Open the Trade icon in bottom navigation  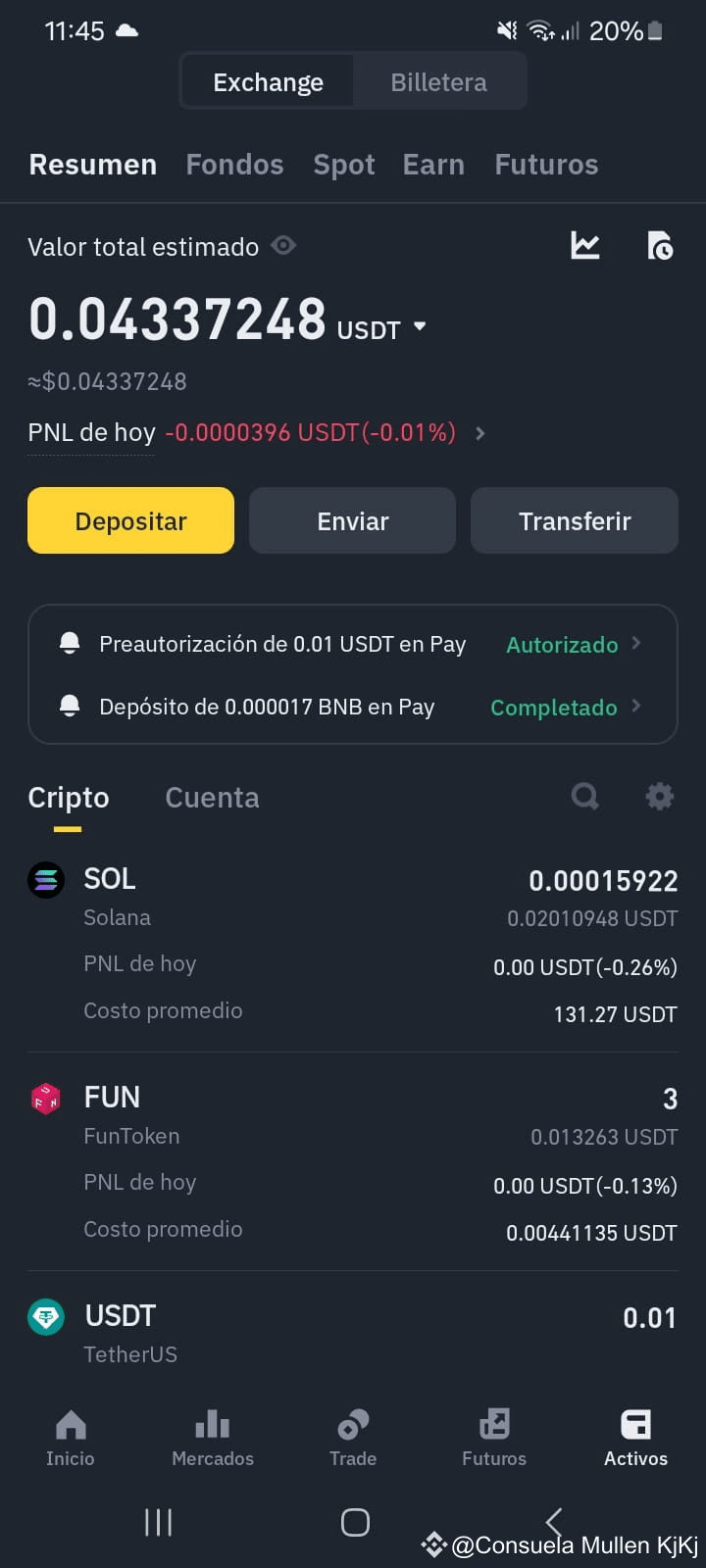(353, 1437)
